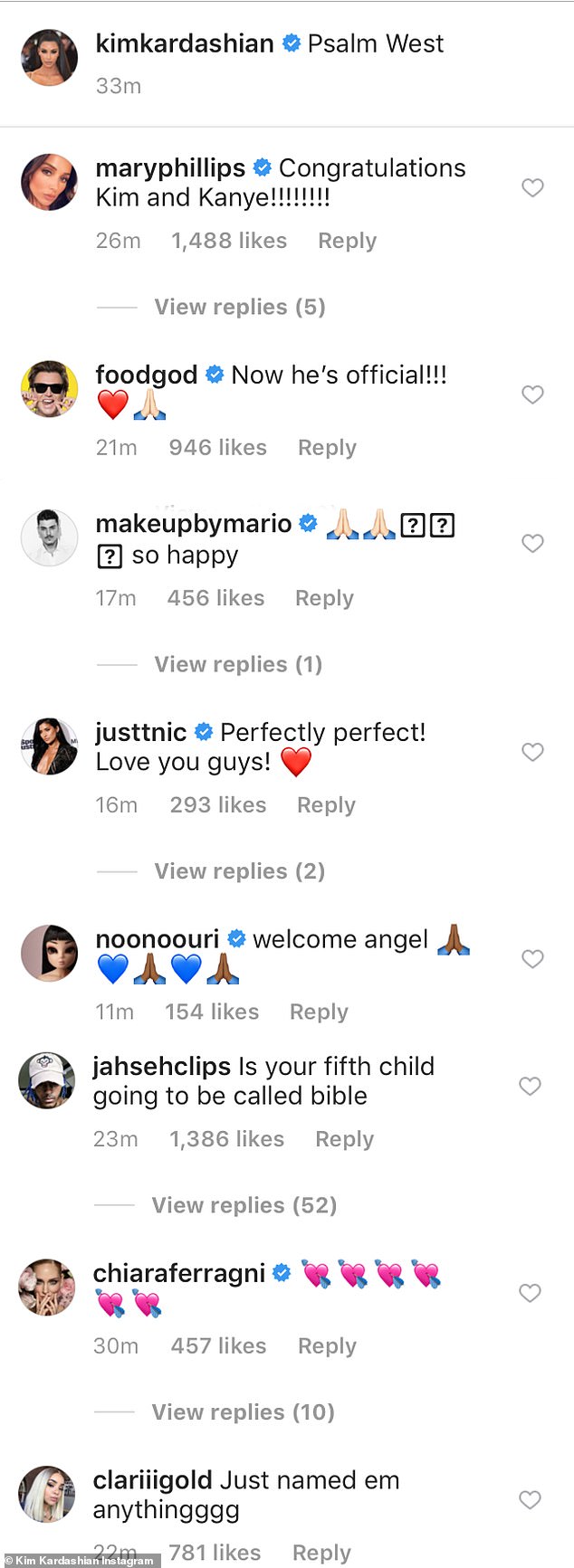
Task: Like jahsehclips' fifth child comment
Action: coord(530,1086)
